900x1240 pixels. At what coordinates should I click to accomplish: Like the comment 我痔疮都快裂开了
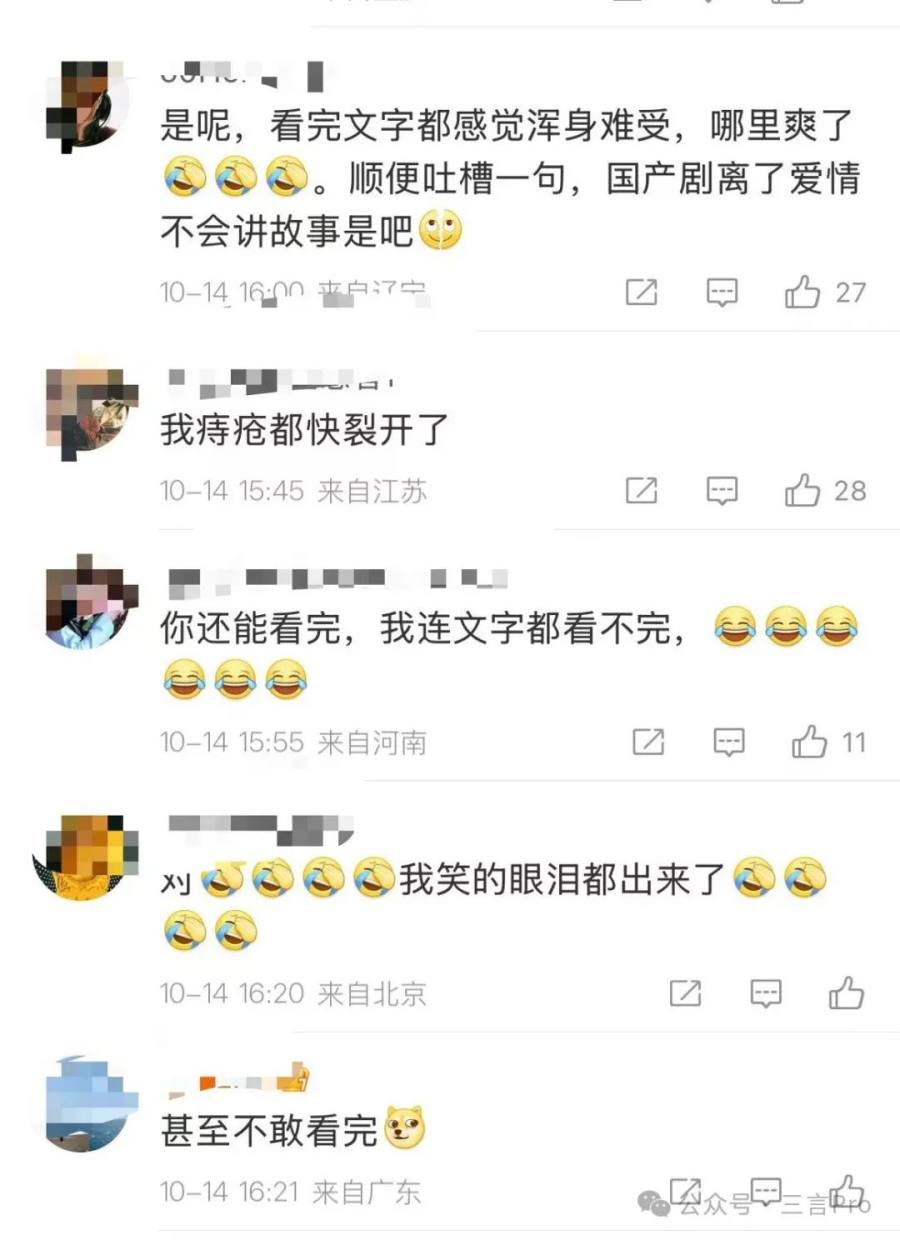pyautogui.click(x=803, y=490)
